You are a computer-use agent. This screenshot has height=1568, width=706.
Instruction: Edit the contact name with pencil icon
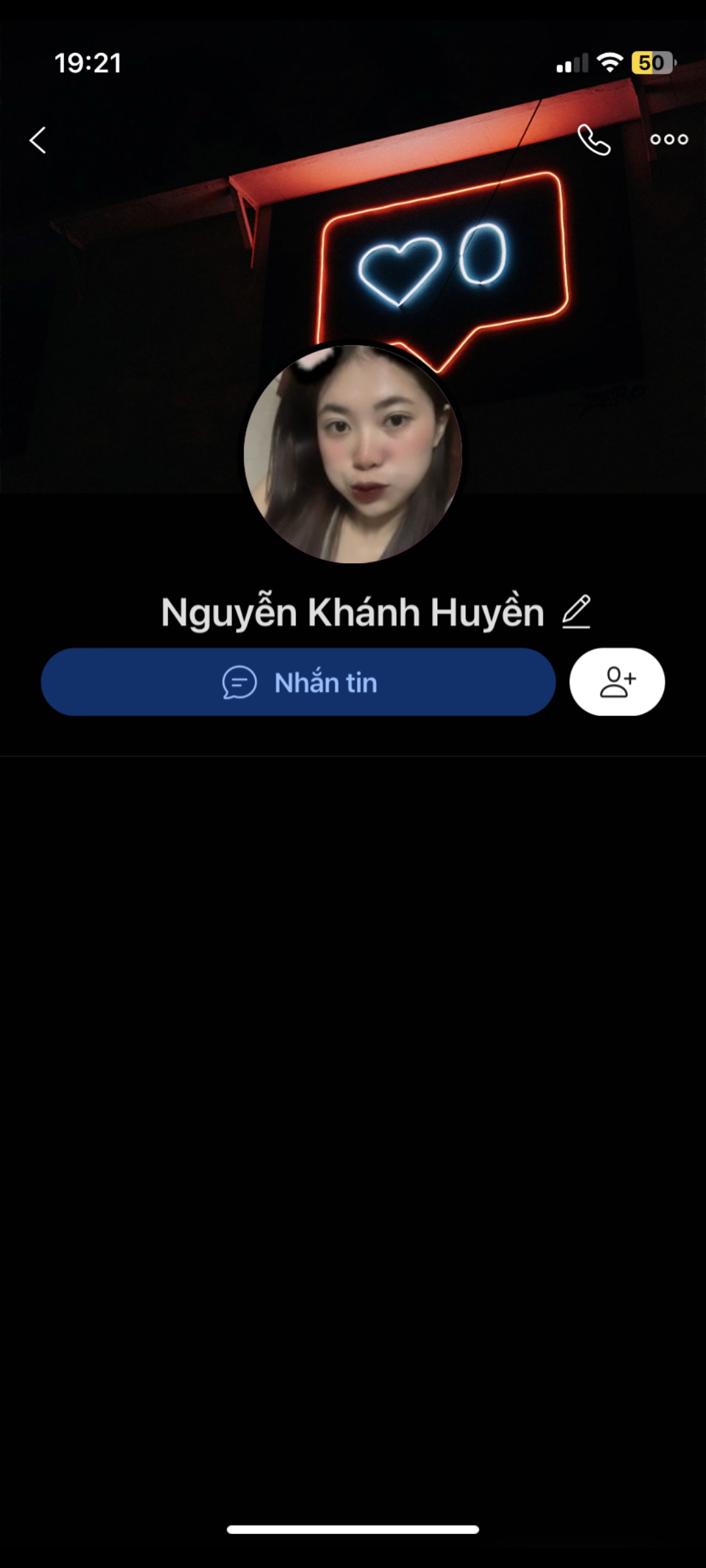click(577, 612)
